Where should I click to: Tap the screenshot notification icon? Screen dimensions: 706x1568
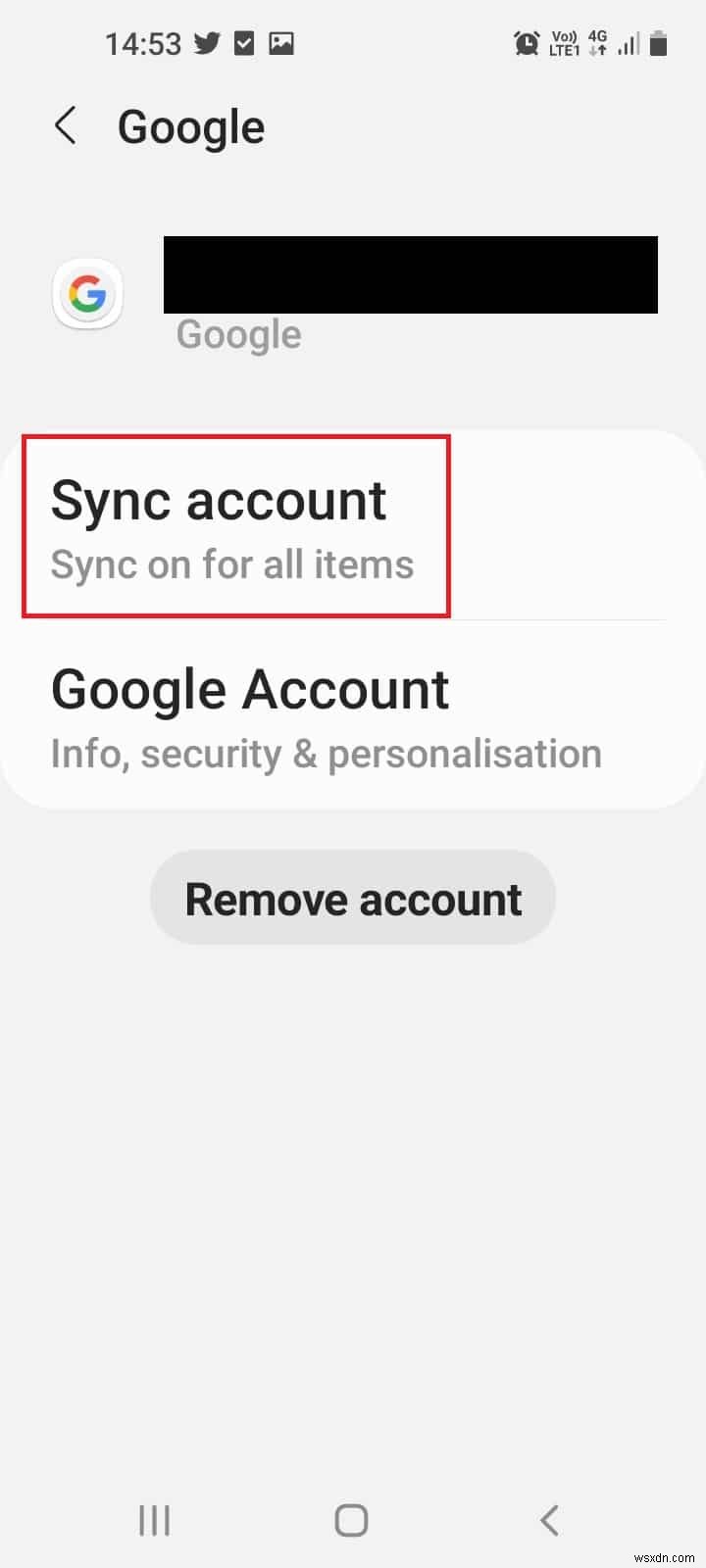(282, 42)
